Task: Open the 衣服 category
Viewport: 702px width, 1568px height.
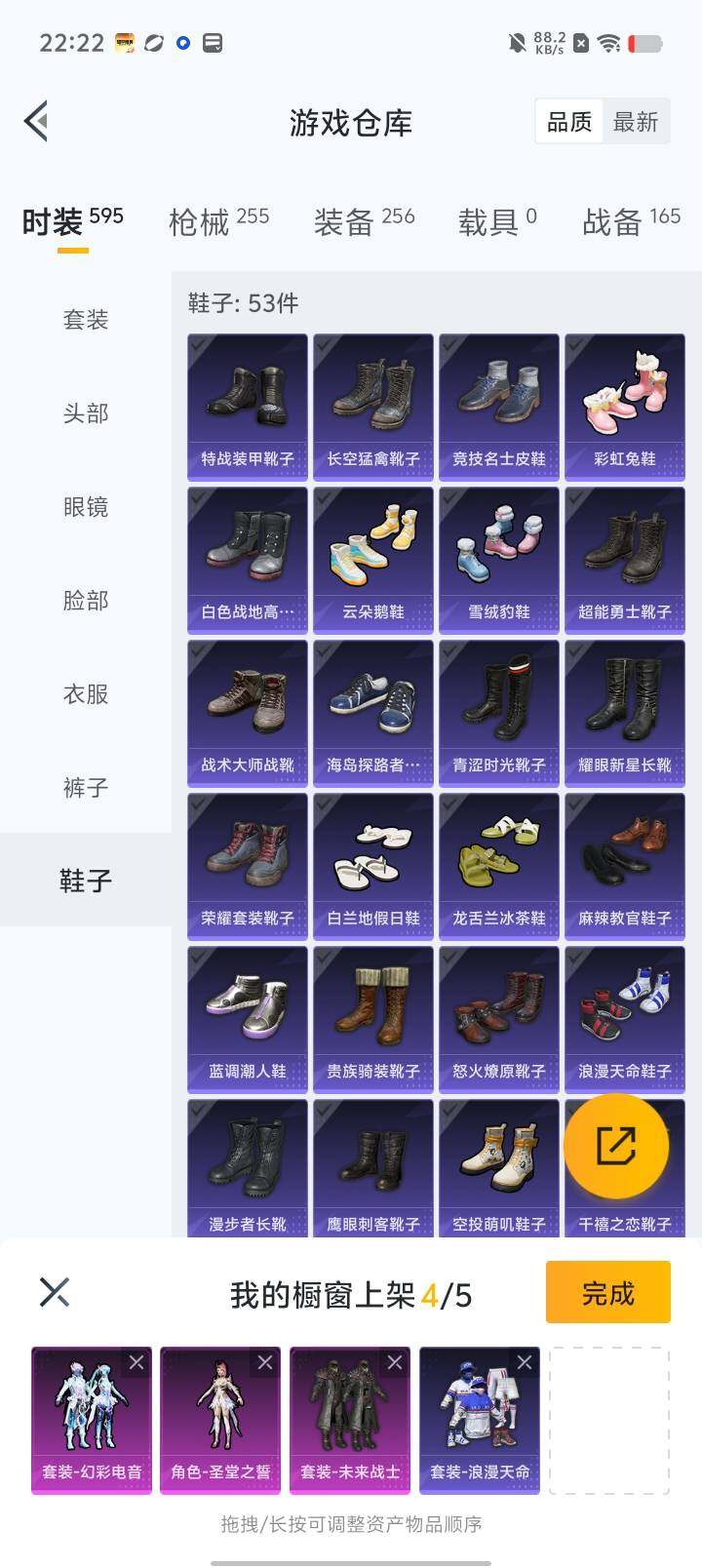Action: (86, 694)
